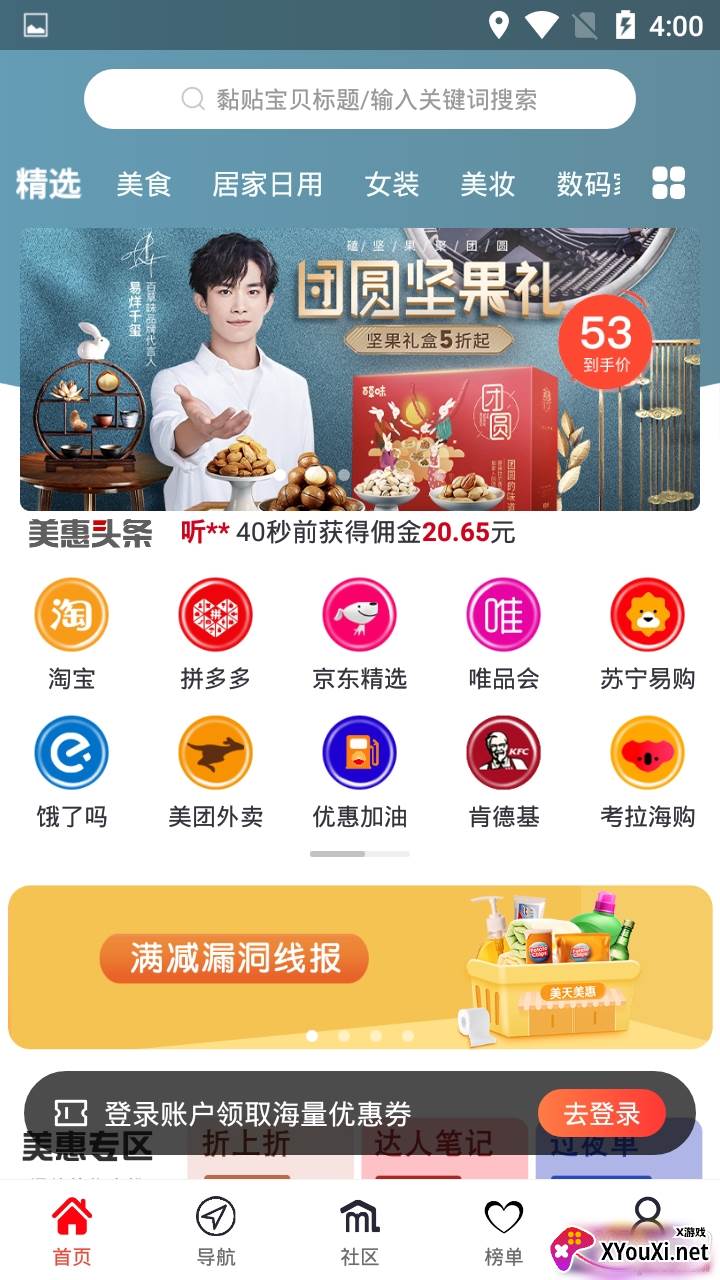Go to the 社区 bottom tab

(x=360, y=1231)
